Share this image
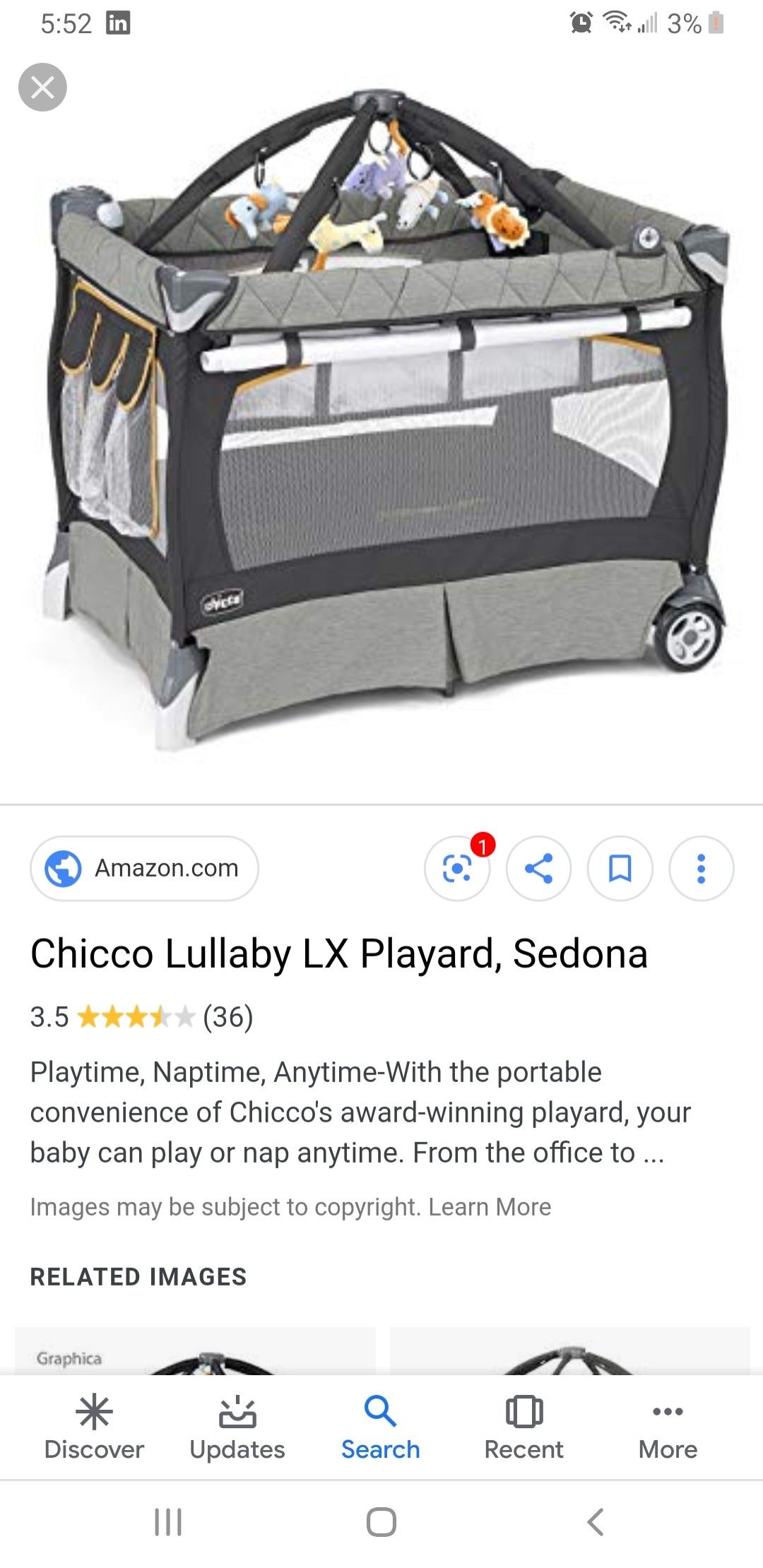763x1568 pixels. coord(538,868)
